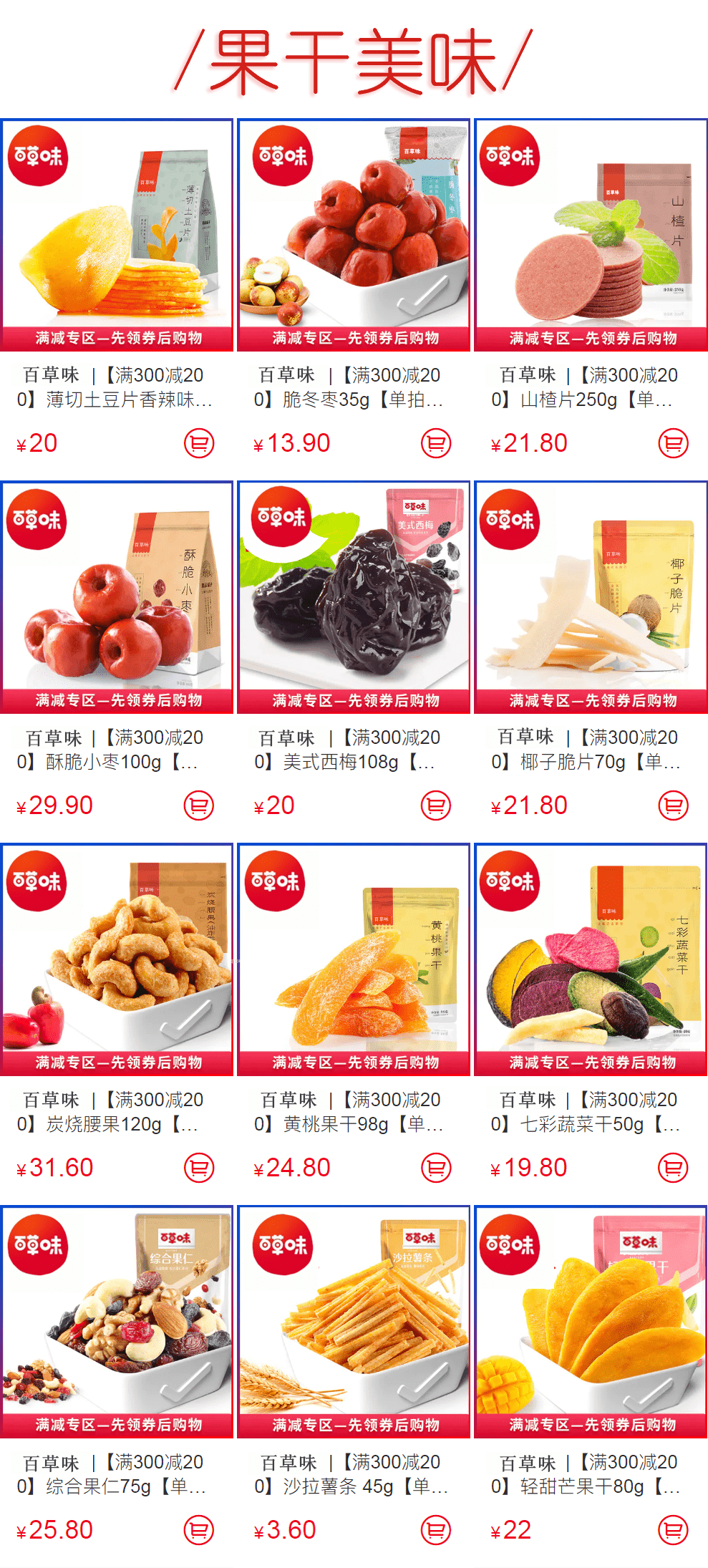The image size is (708, 1568).
Task: Click the cart icon for 美式西梅108g
Action: (437, 805)
